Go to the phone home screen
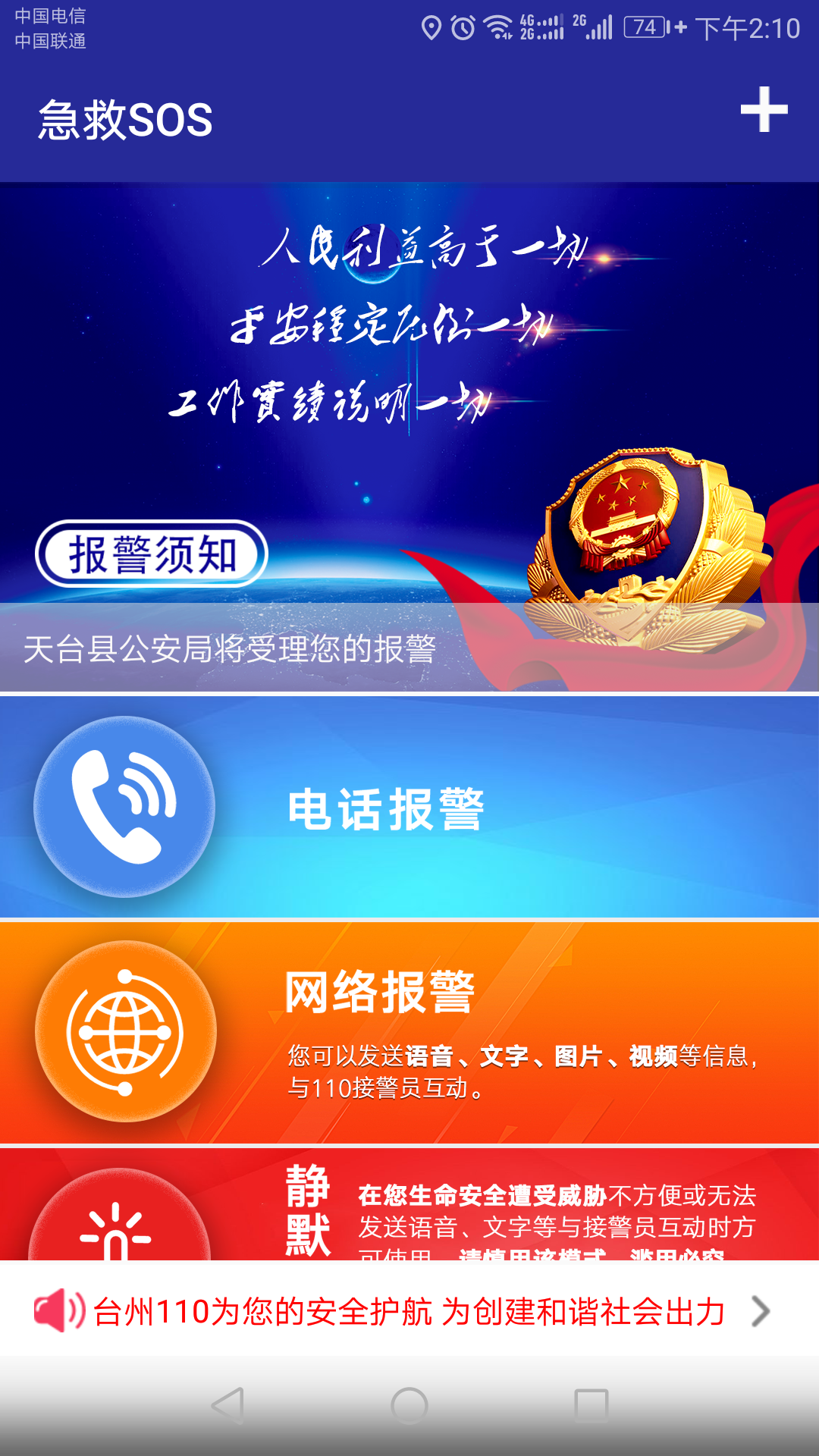 click(x=409, y=1405)
